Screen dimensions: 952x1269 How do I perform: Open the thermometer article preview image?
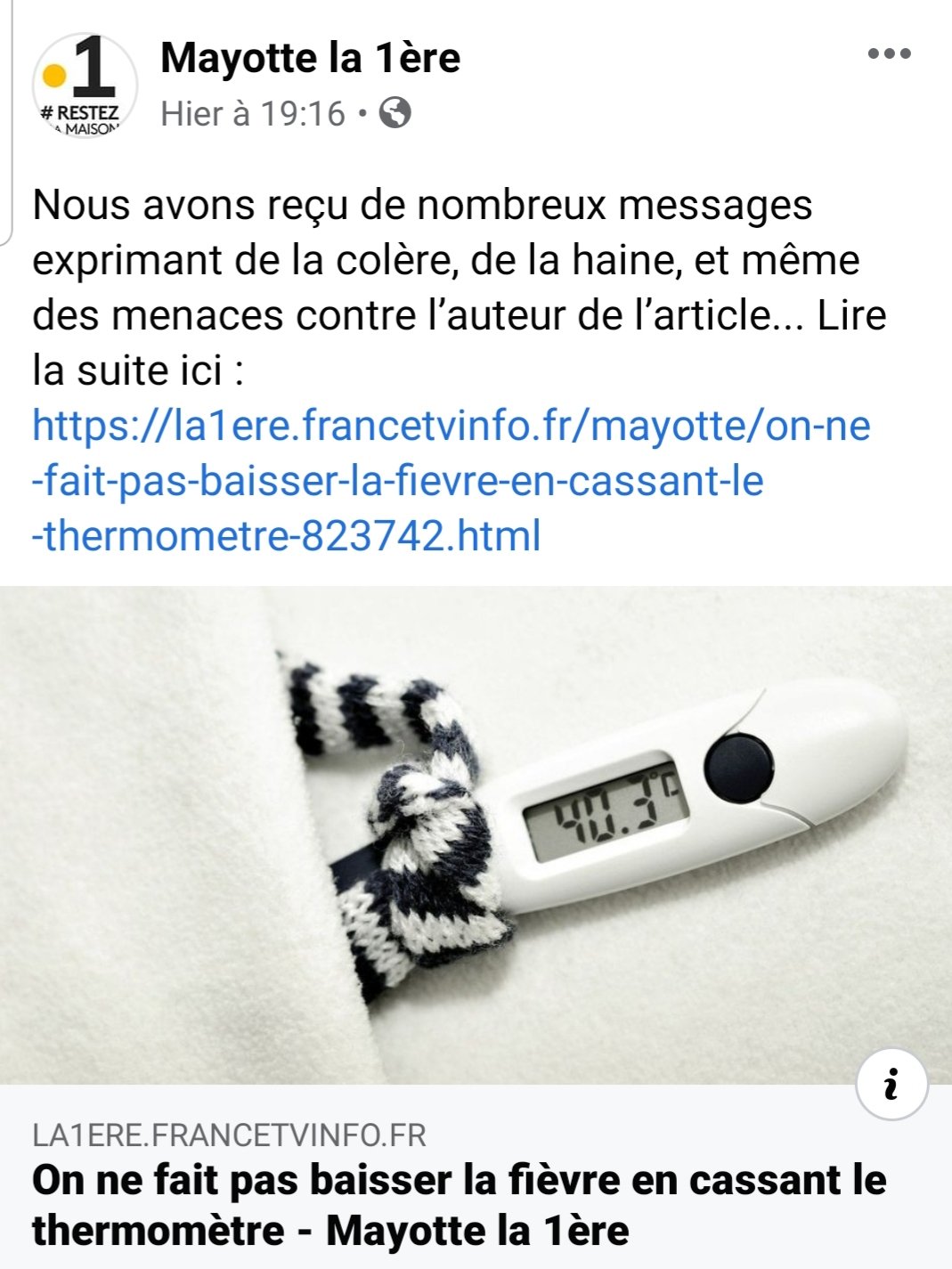click(476, 834)
